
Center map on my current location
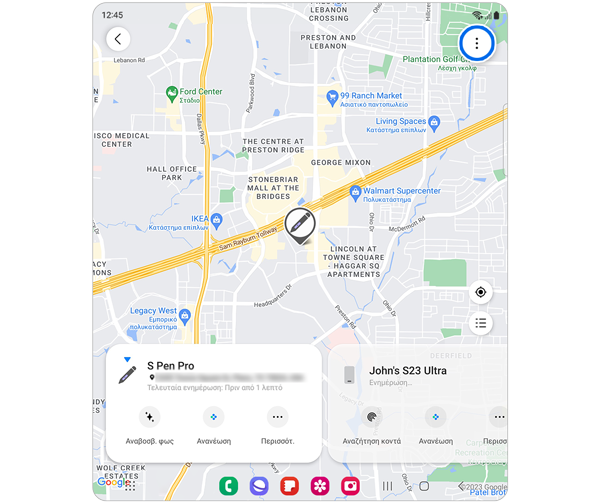click(x=481, y=292)
